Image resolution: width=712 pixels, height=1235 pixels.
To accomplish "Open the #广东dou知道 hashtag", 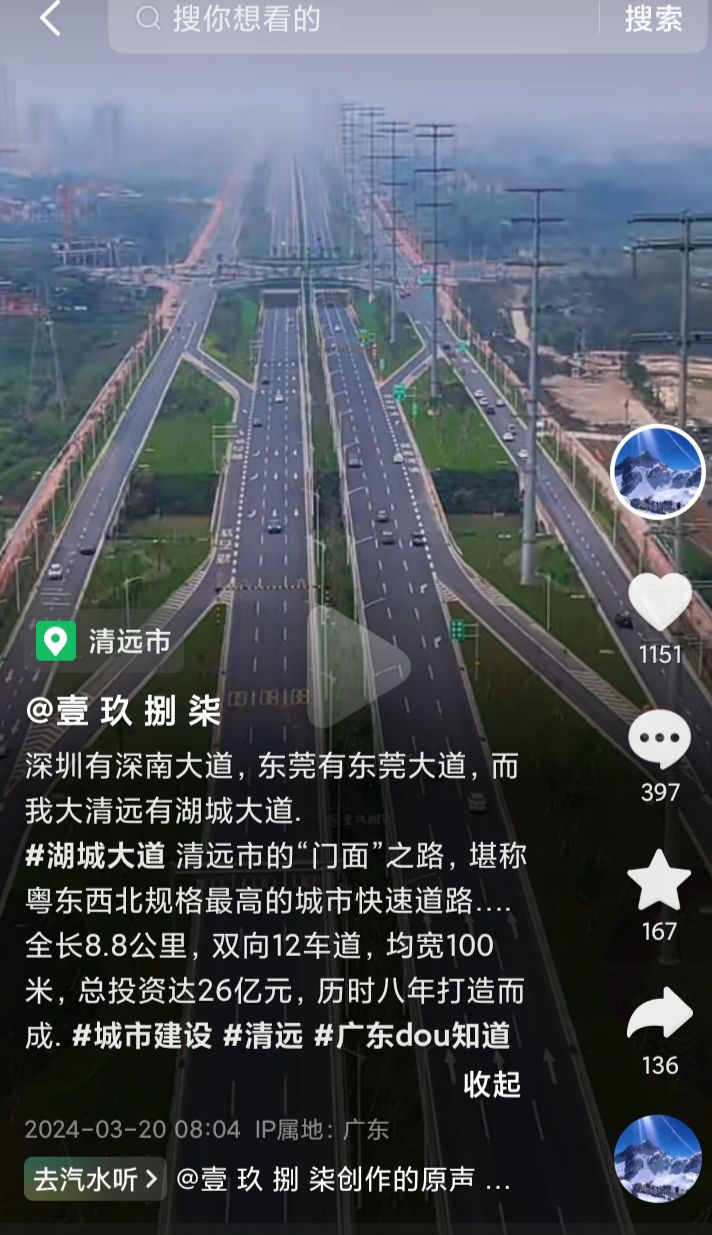I will [411, 1035].
